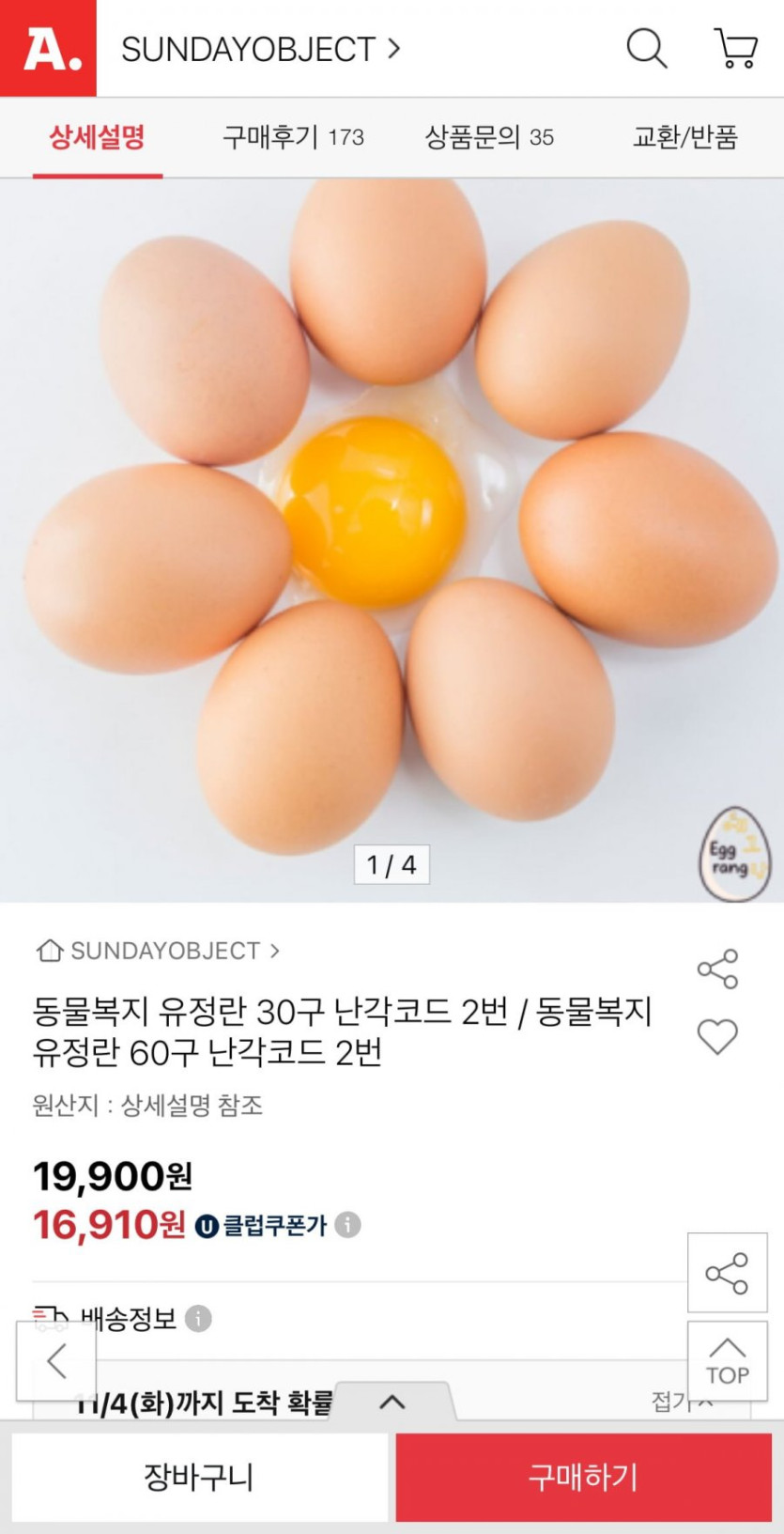Share this product using the icon beside the title
Screen dimensions: 784x1534
click(717, 968)
